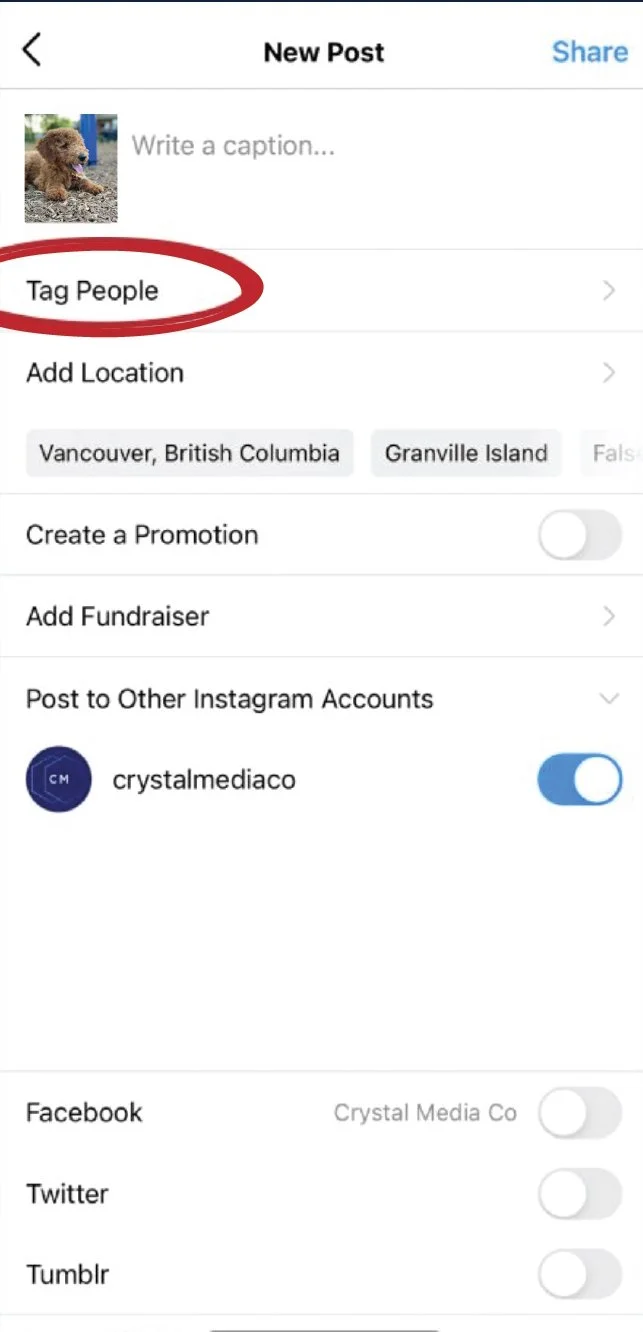Select the Vancouver, British Columbia location chip
This screenshot has height=1332, width=643.
pos(190,453)
